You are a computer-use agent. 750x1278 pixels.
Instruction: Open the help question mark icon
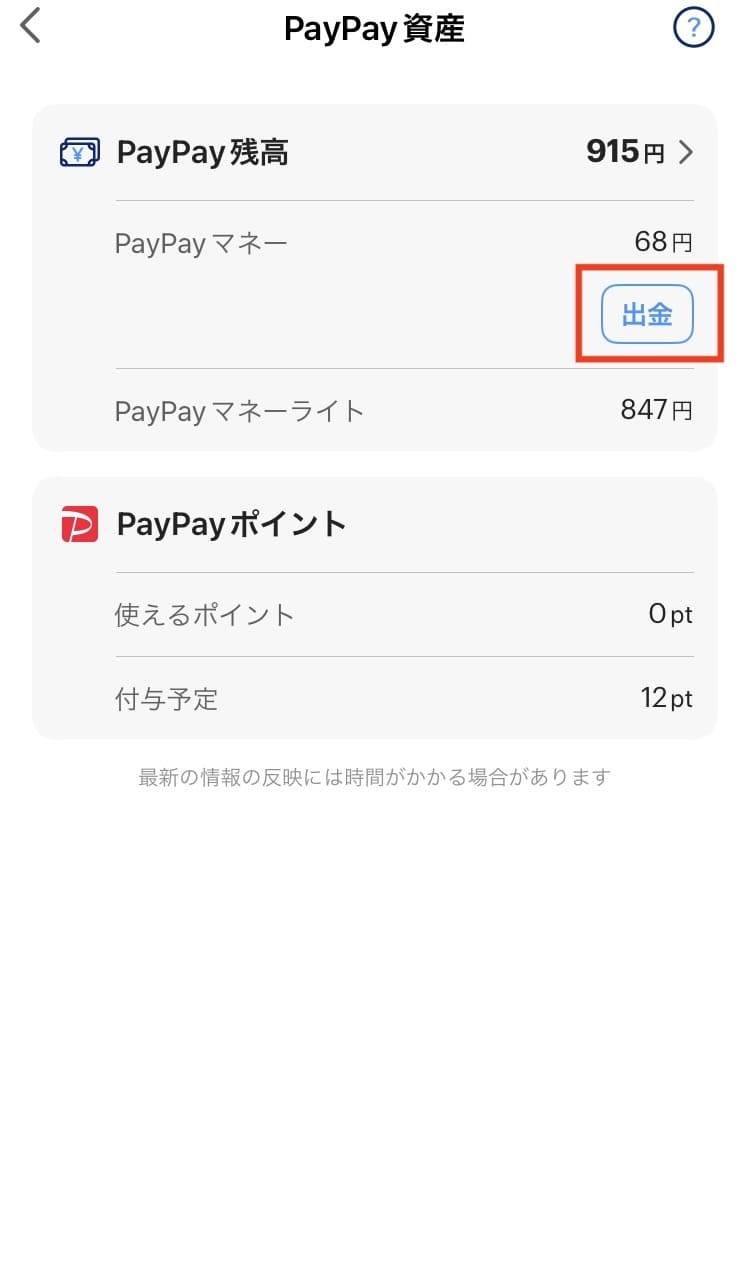pyautogui.click(x=694, y=29)
